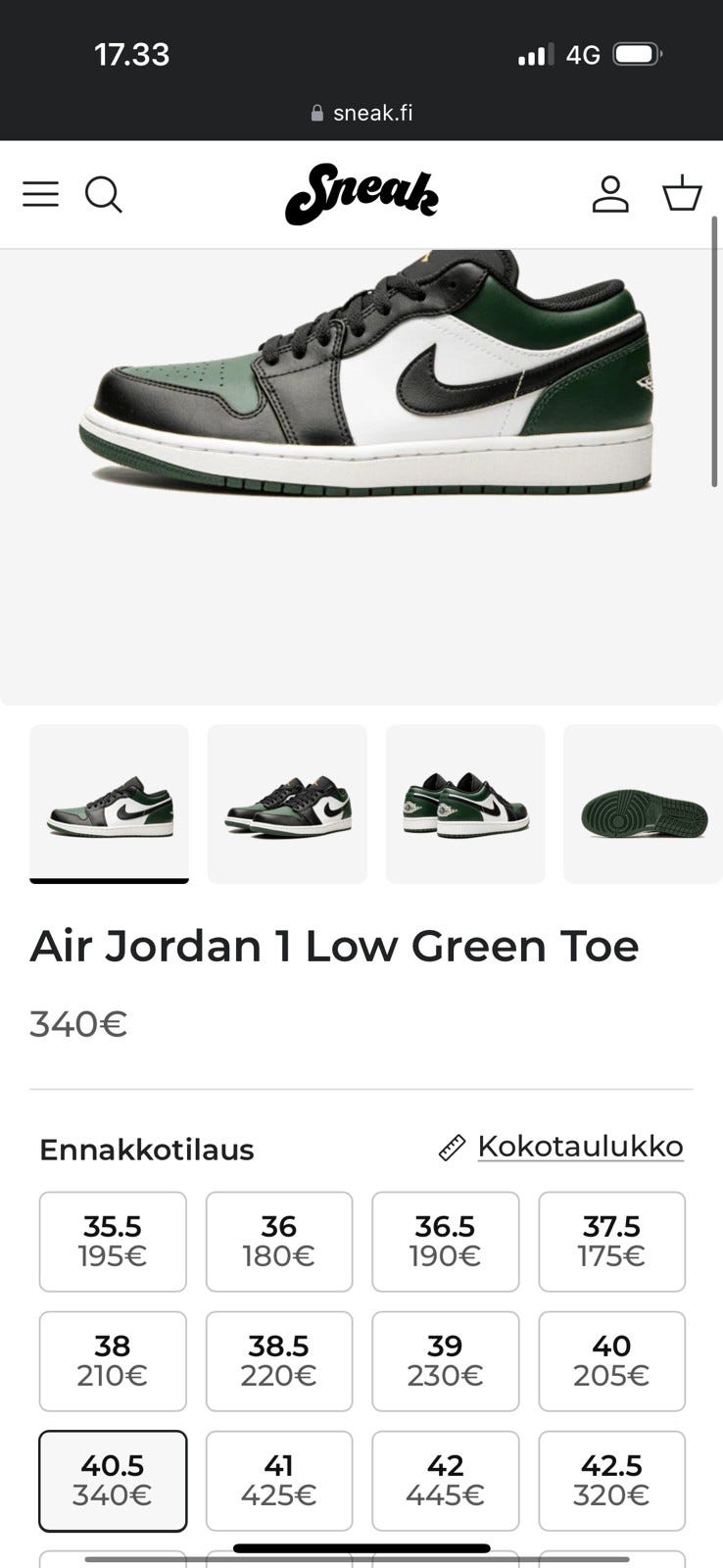This screenshot has width=723, height=1568.
Task: Select size 41 for 425€
Action: click(x=279, y=1480)
